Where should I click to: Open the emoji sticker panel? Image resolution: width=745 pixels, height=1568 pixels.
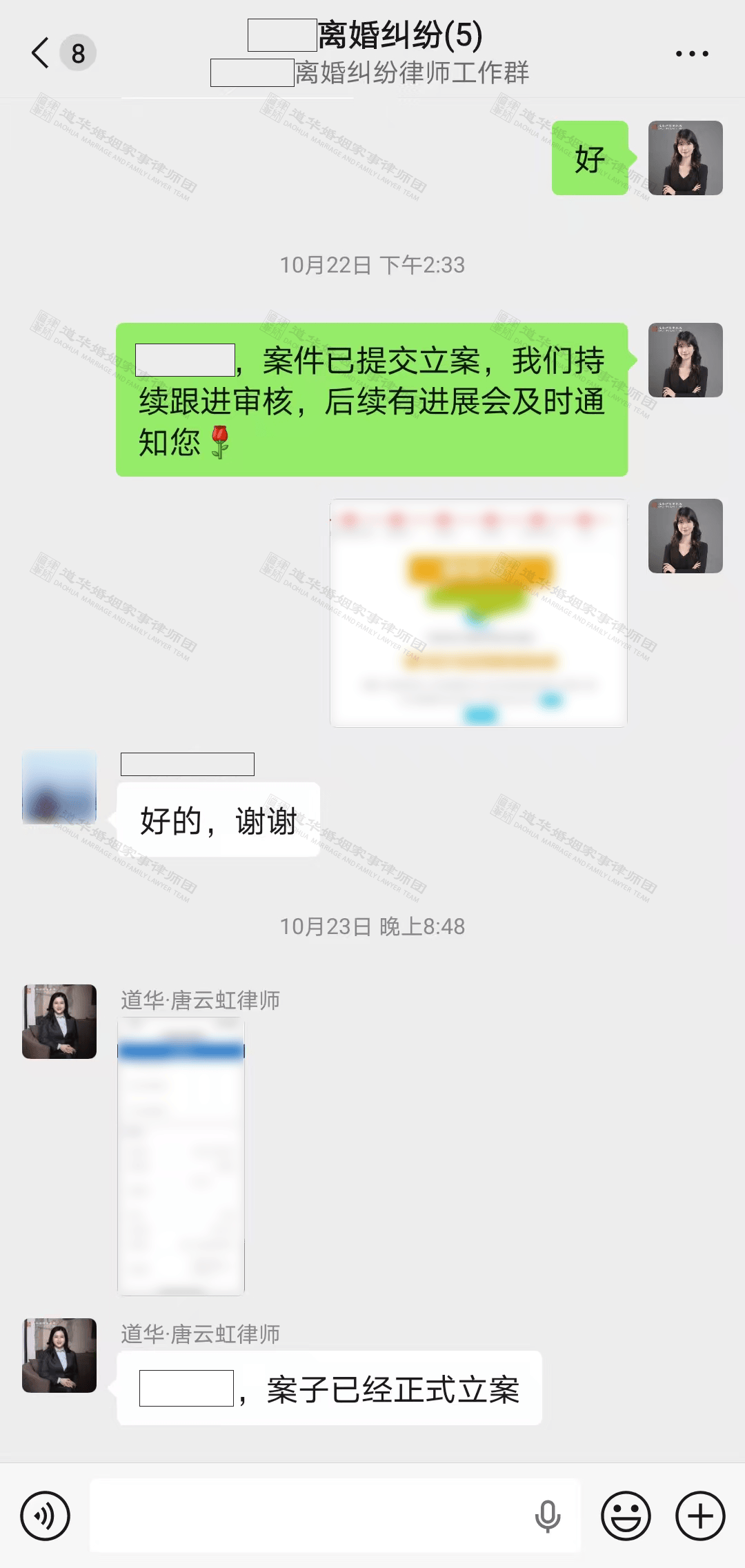pos(626,1516)
